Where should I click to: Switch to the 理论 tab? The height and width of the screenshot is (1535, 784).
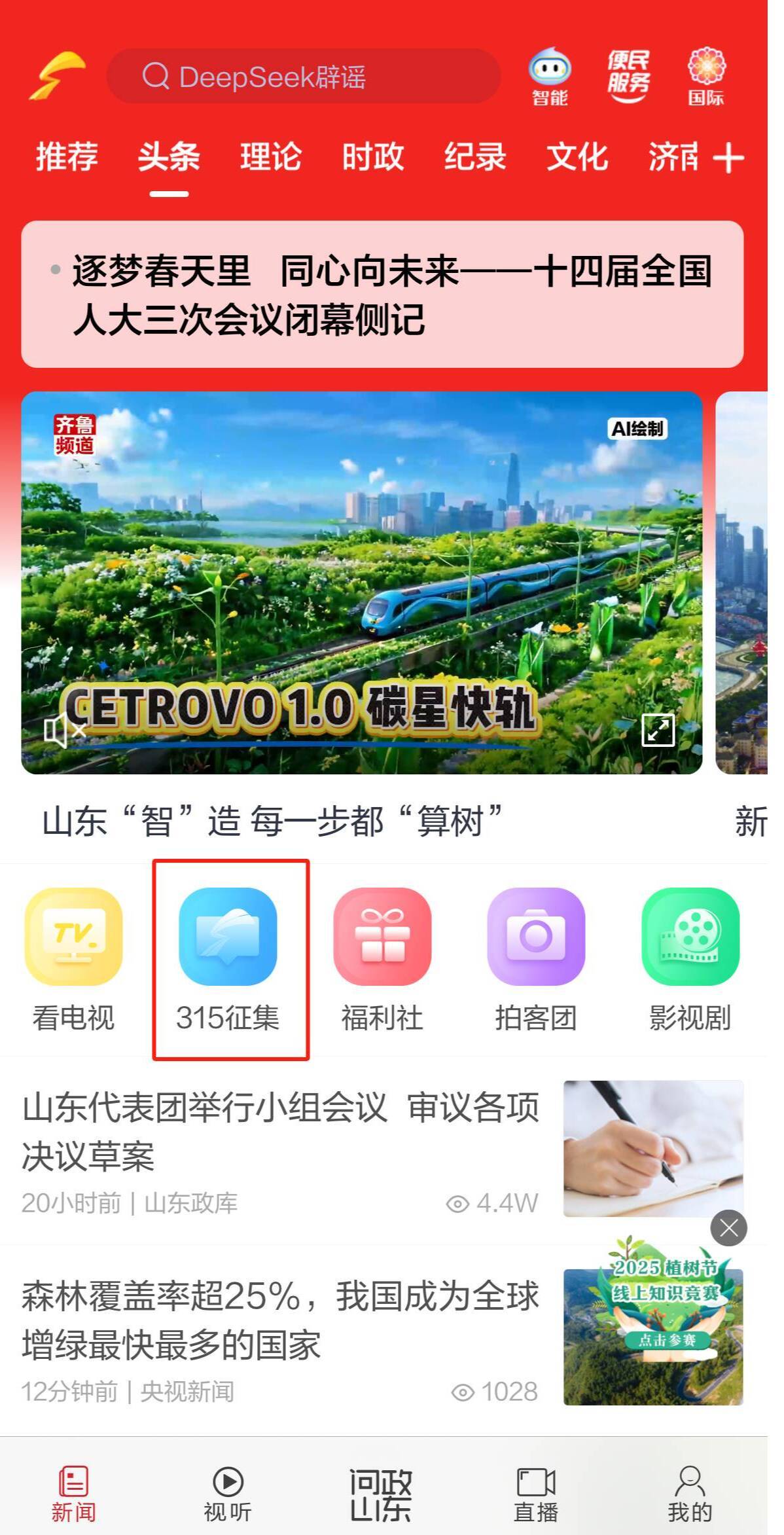pos(269,157)
